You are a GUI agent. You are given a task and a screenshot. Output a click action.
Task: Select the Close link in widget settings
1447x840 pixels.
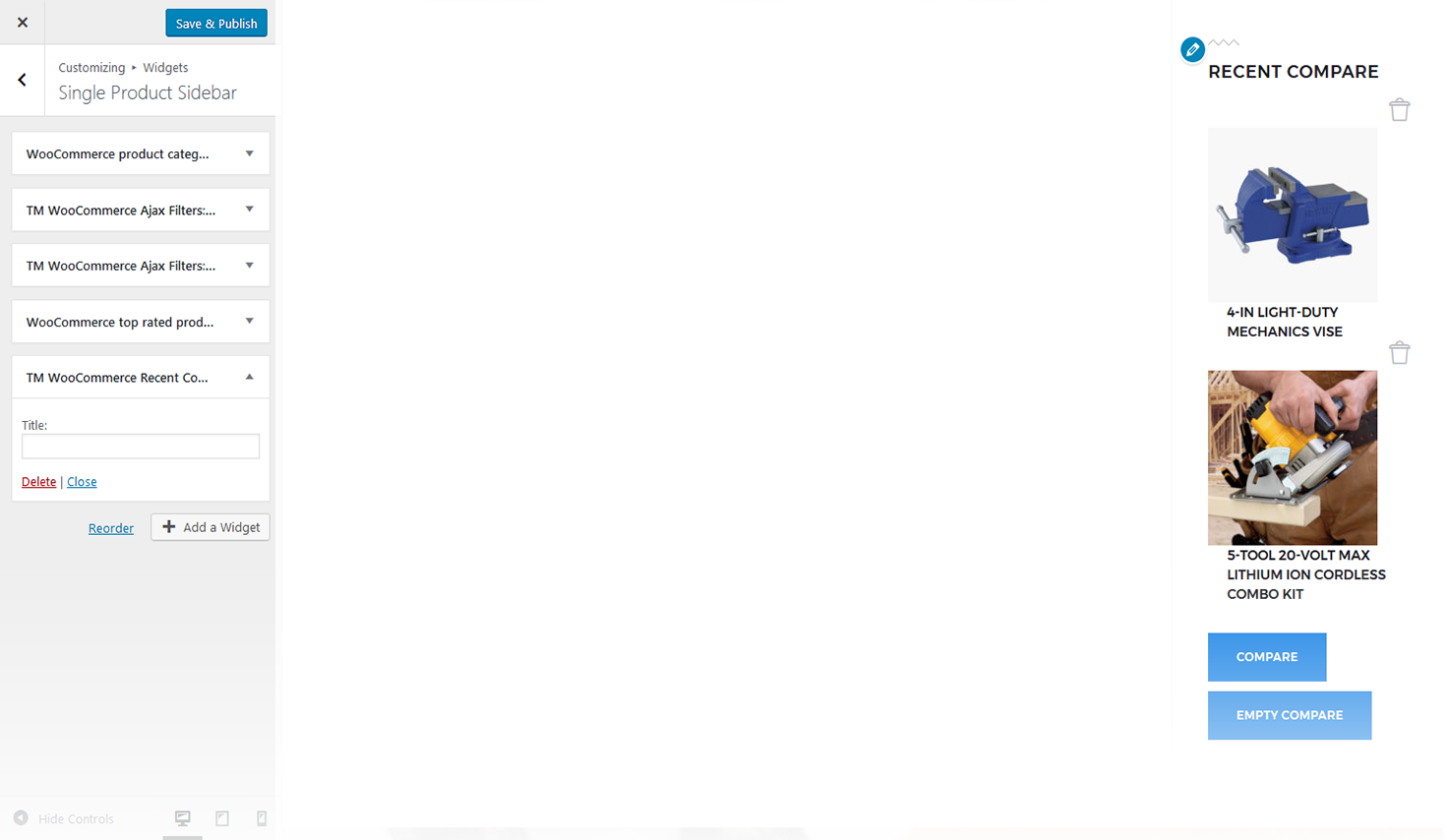(82, 482)
